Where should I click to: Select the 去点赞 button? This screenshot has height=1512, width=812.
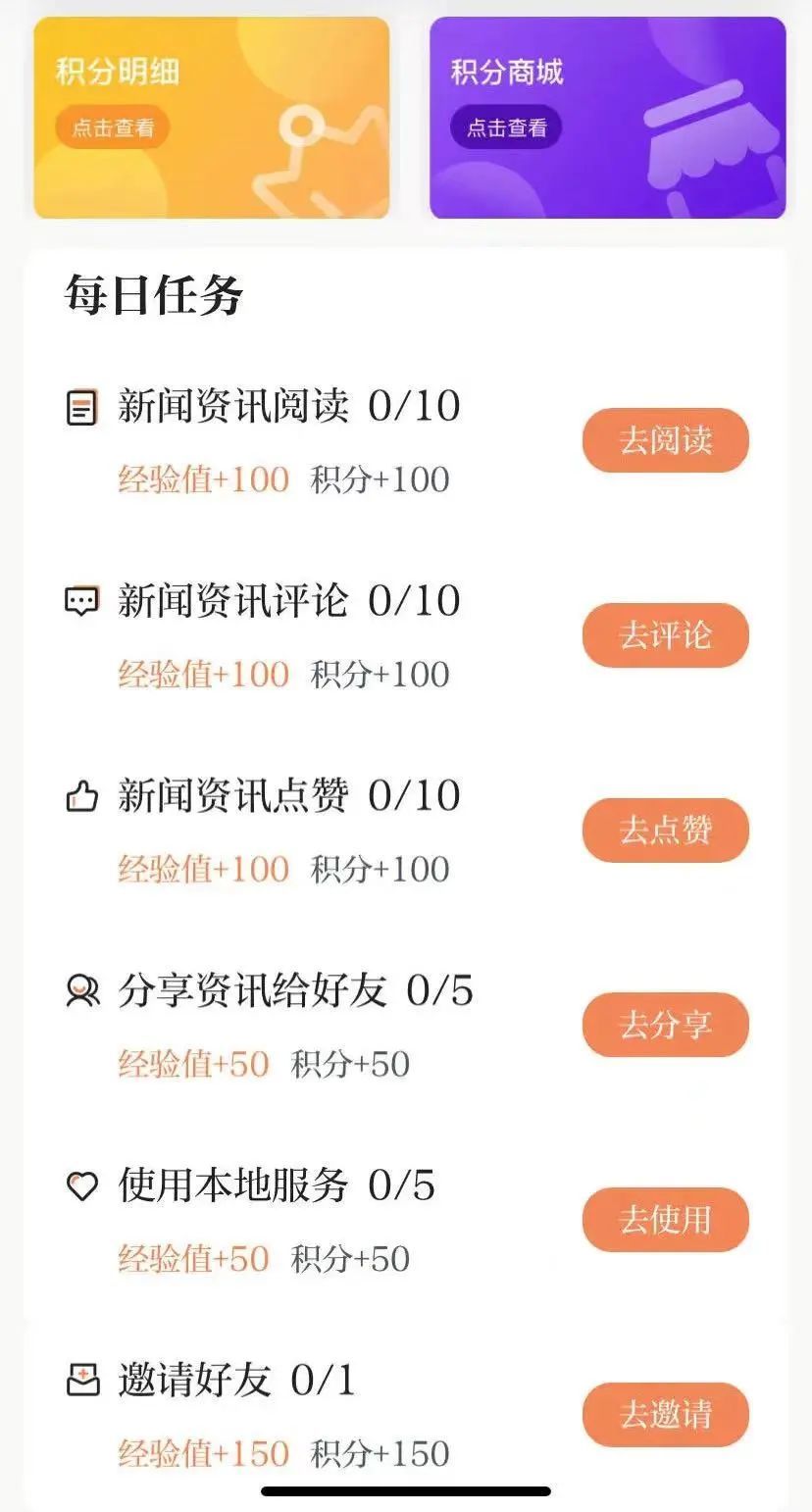(665, 831)
